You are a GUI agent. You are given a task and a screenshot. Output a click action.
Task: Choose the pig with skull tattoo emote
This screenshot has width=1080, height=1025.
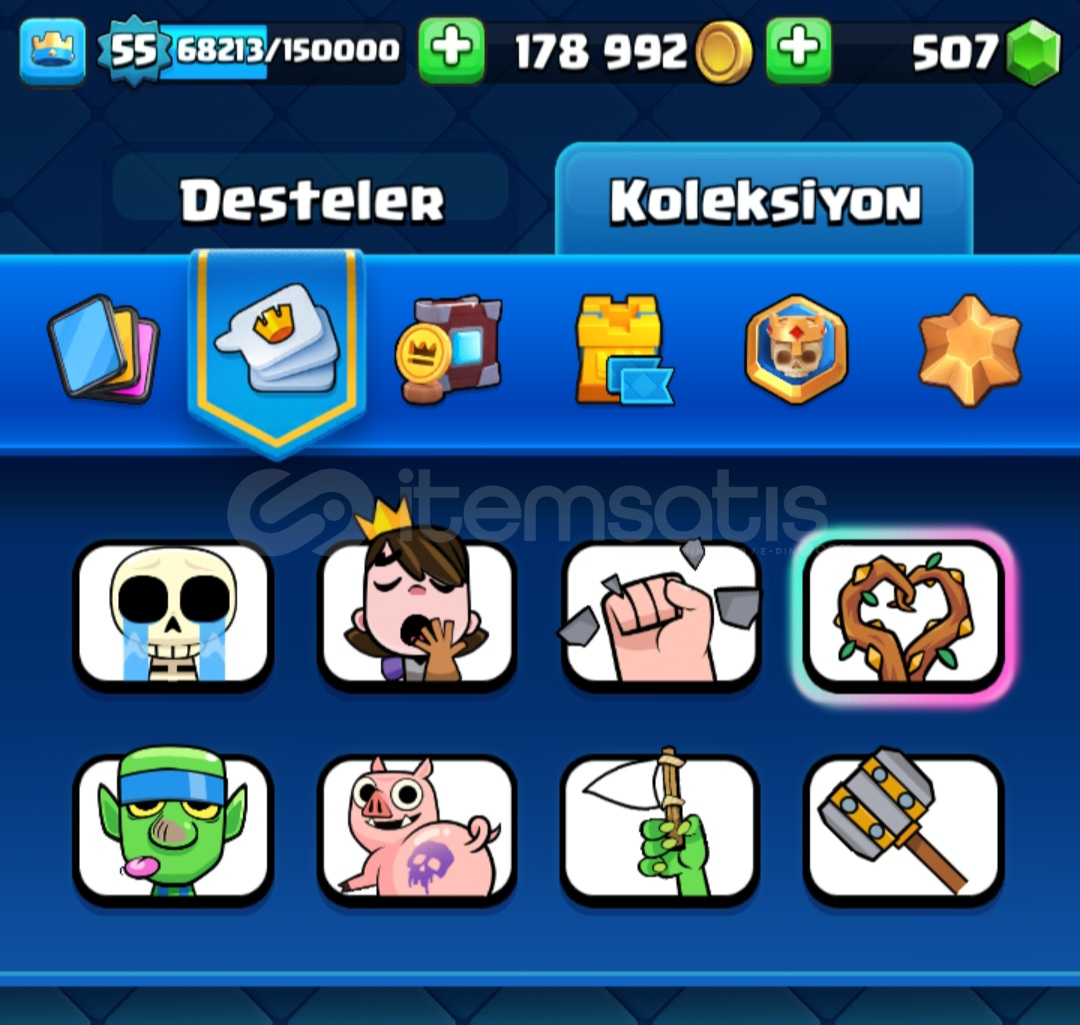(x=417, y=828)
